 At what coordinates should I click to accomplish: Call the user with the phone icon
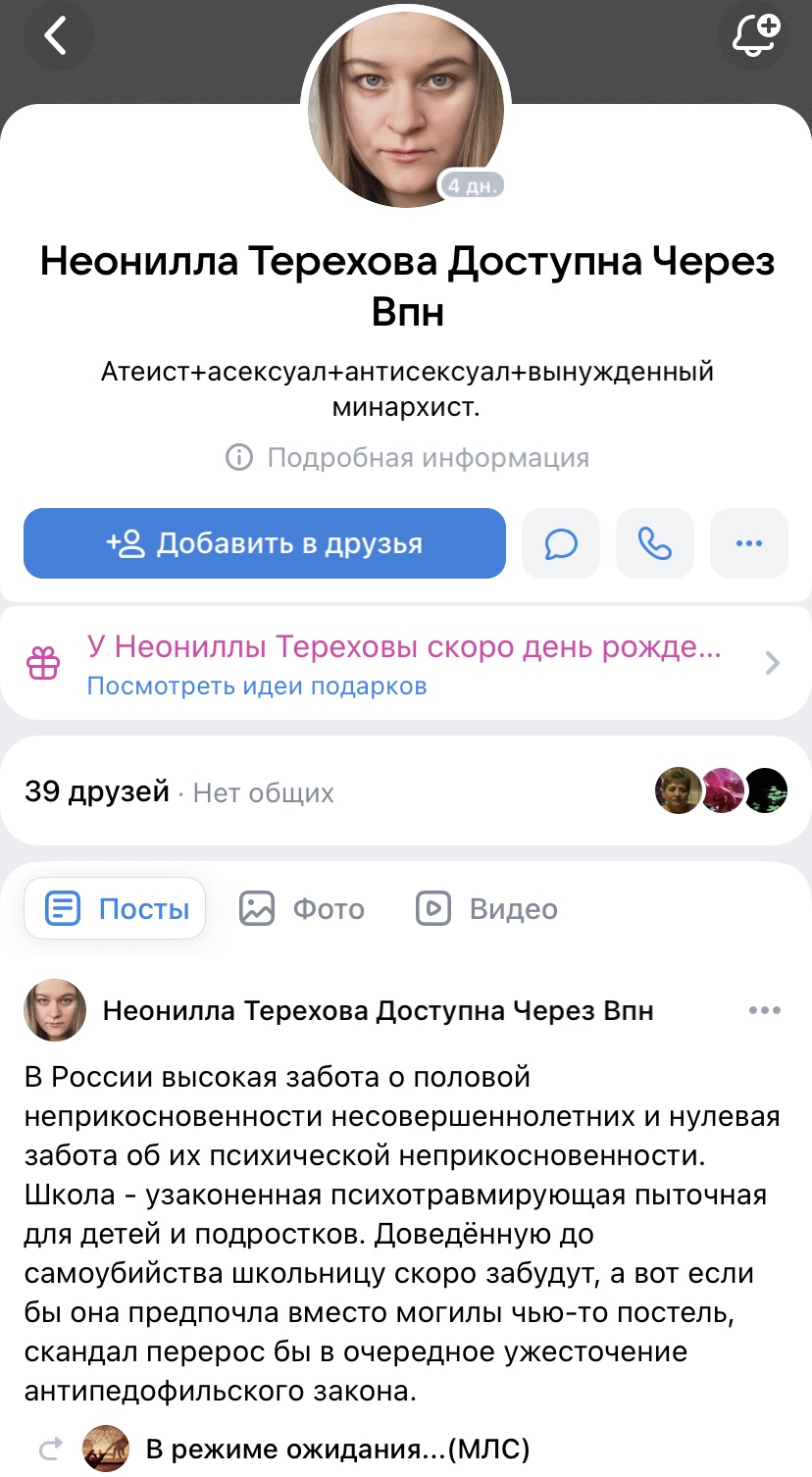tap(655, 543)
